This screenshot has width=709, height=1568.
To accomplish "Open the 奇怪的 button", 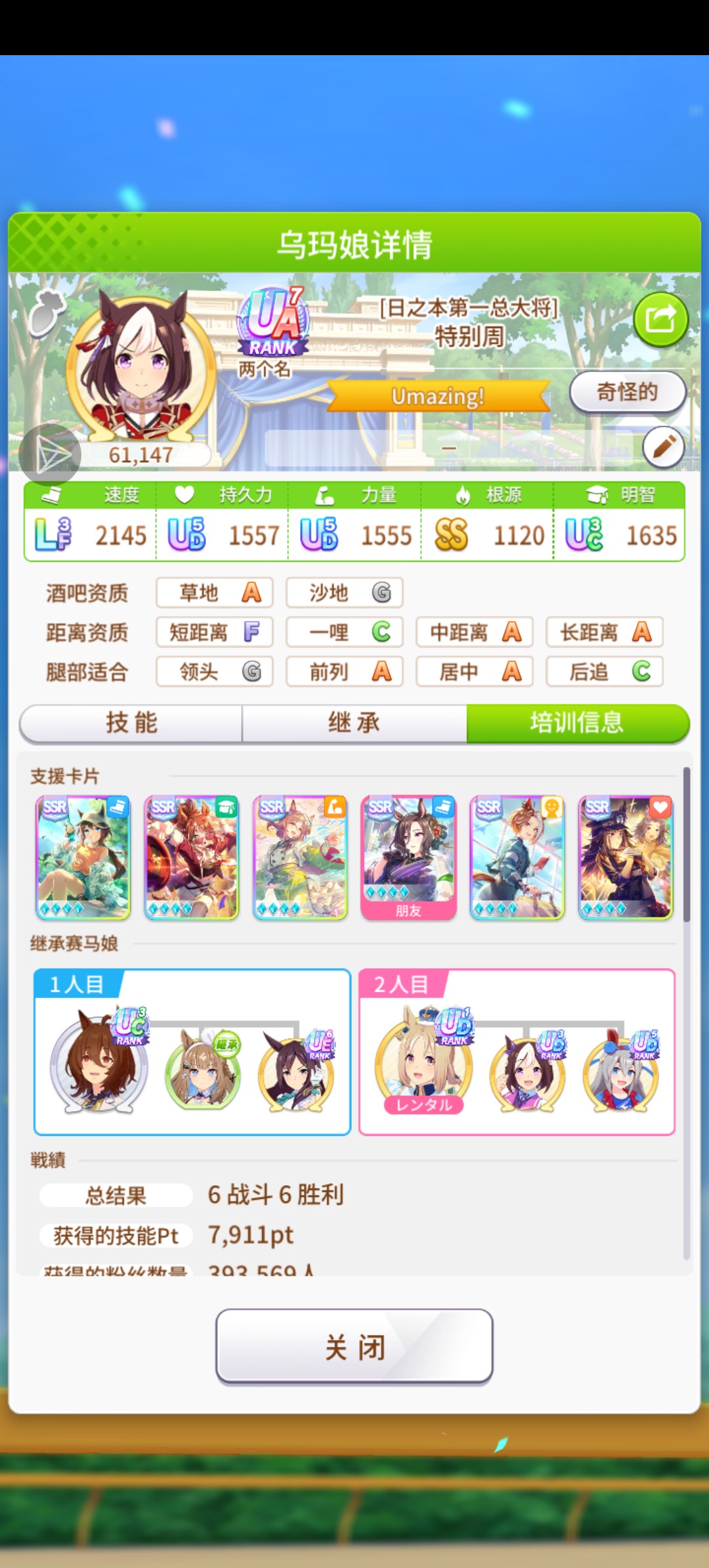I will (627, 392).
